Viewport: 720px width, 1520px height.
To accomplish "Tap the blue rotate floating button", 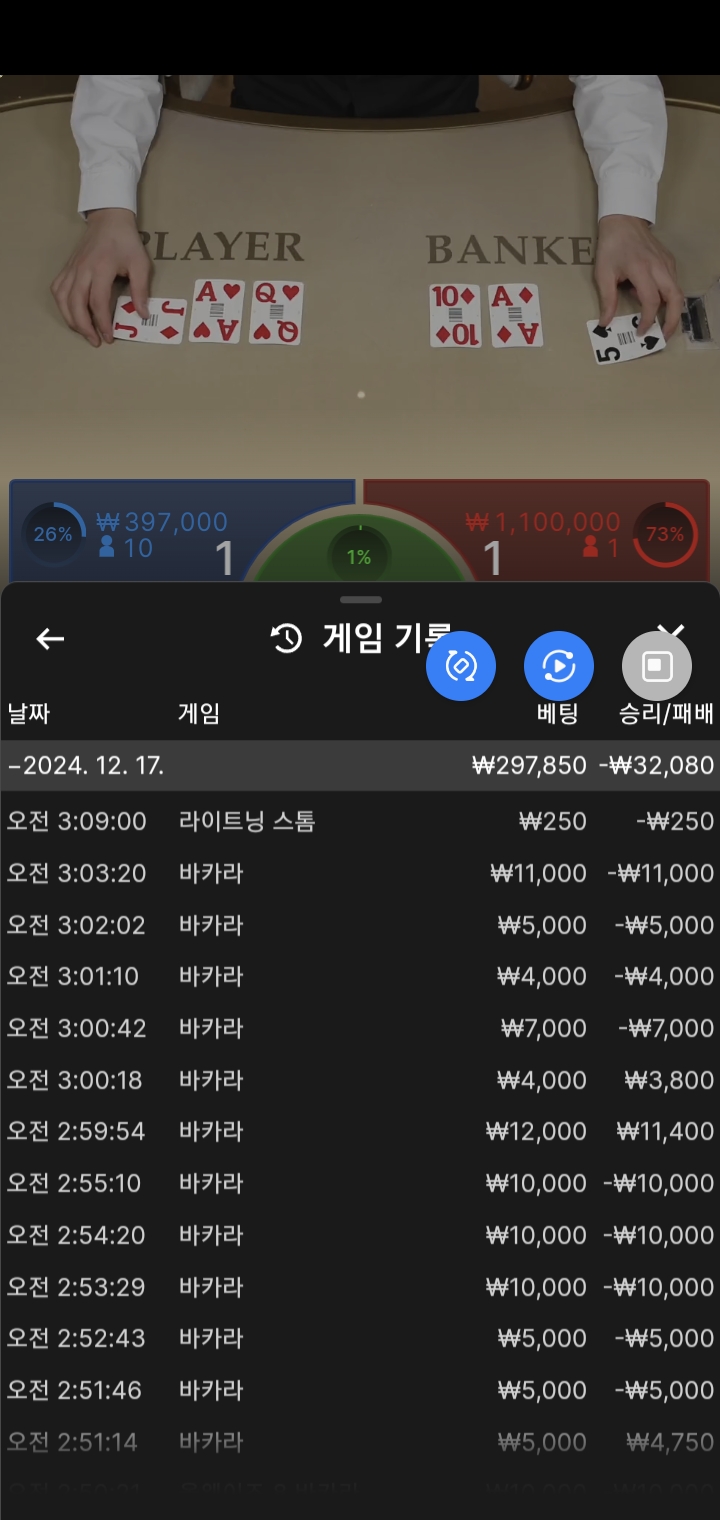I will (461, 666).
